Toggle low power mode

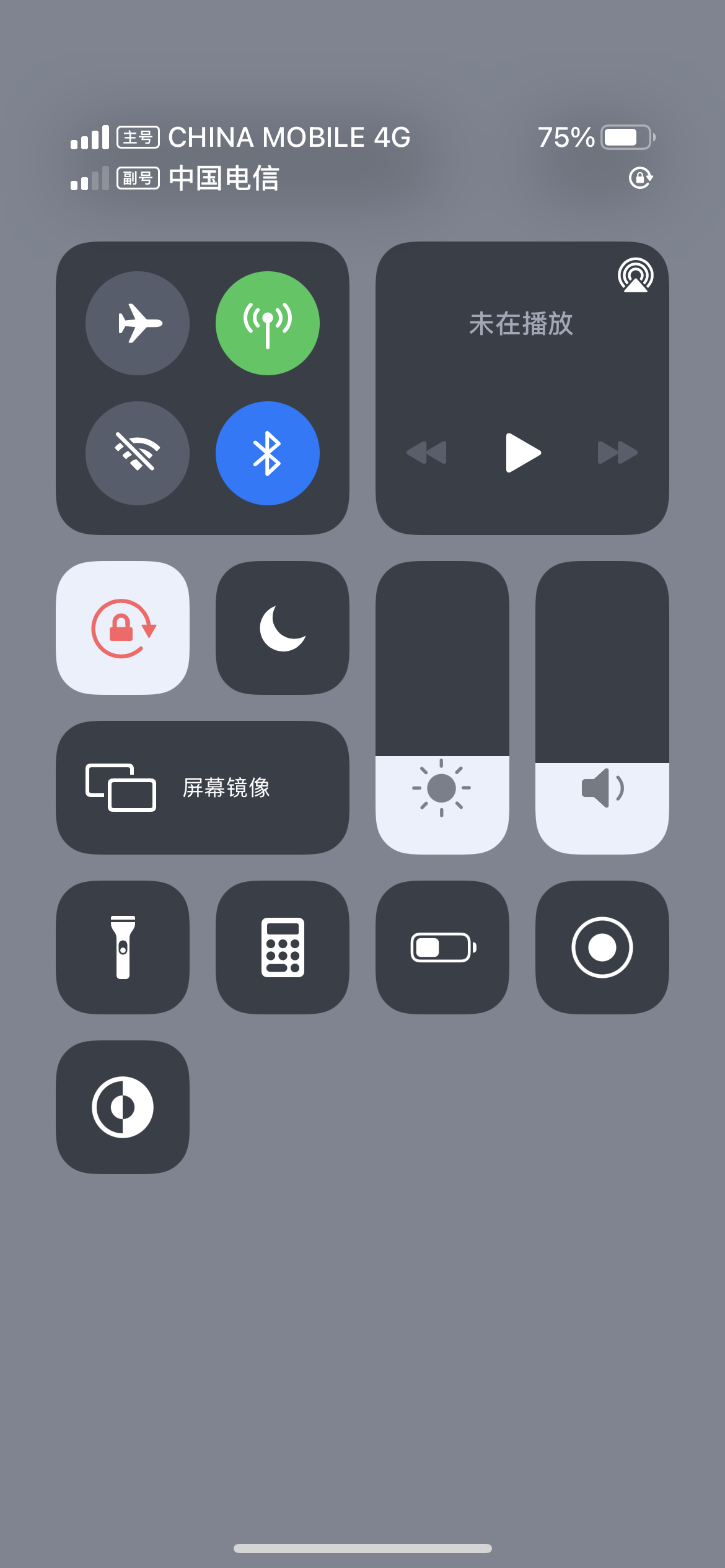pyautogui.click(x=442, y=947)
